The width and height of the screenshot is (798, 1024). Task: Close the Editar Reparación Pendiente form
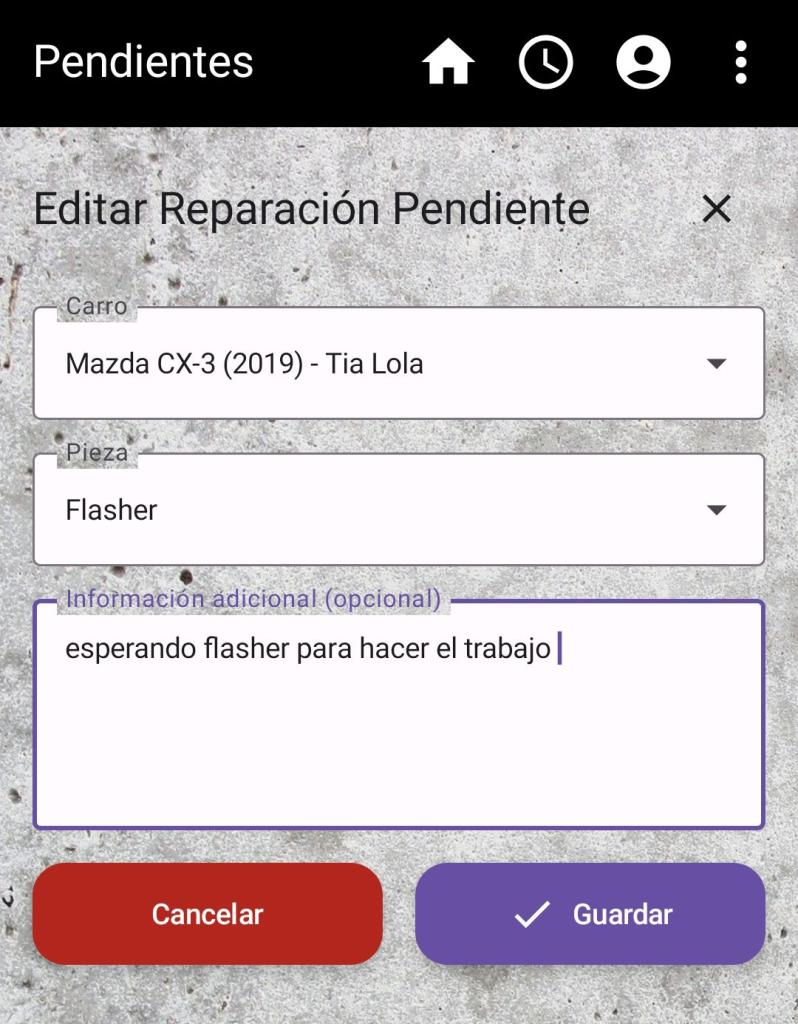[716, 209]
